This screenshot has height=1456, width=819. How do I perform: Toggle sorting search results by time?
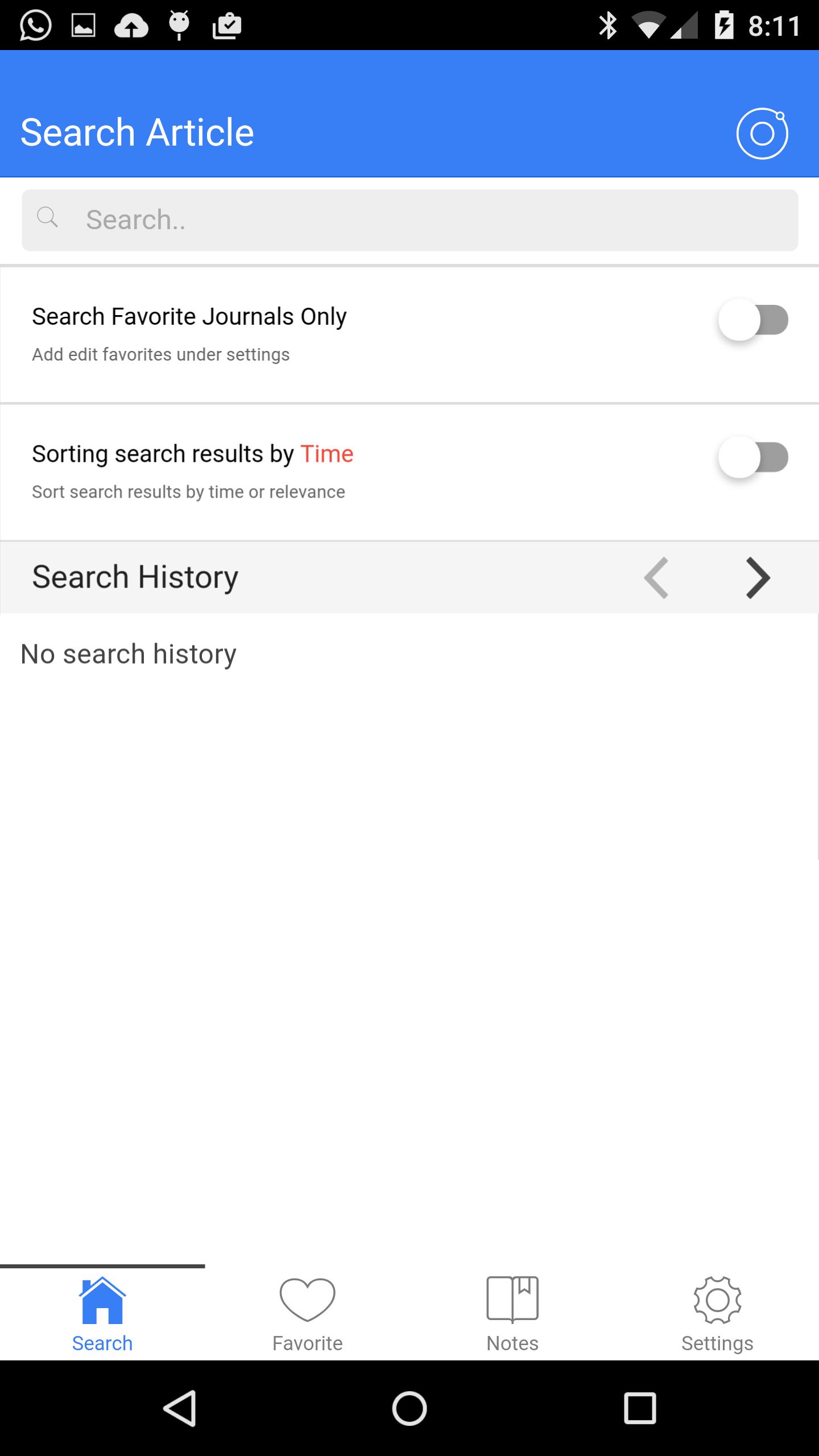click(752, 458)
